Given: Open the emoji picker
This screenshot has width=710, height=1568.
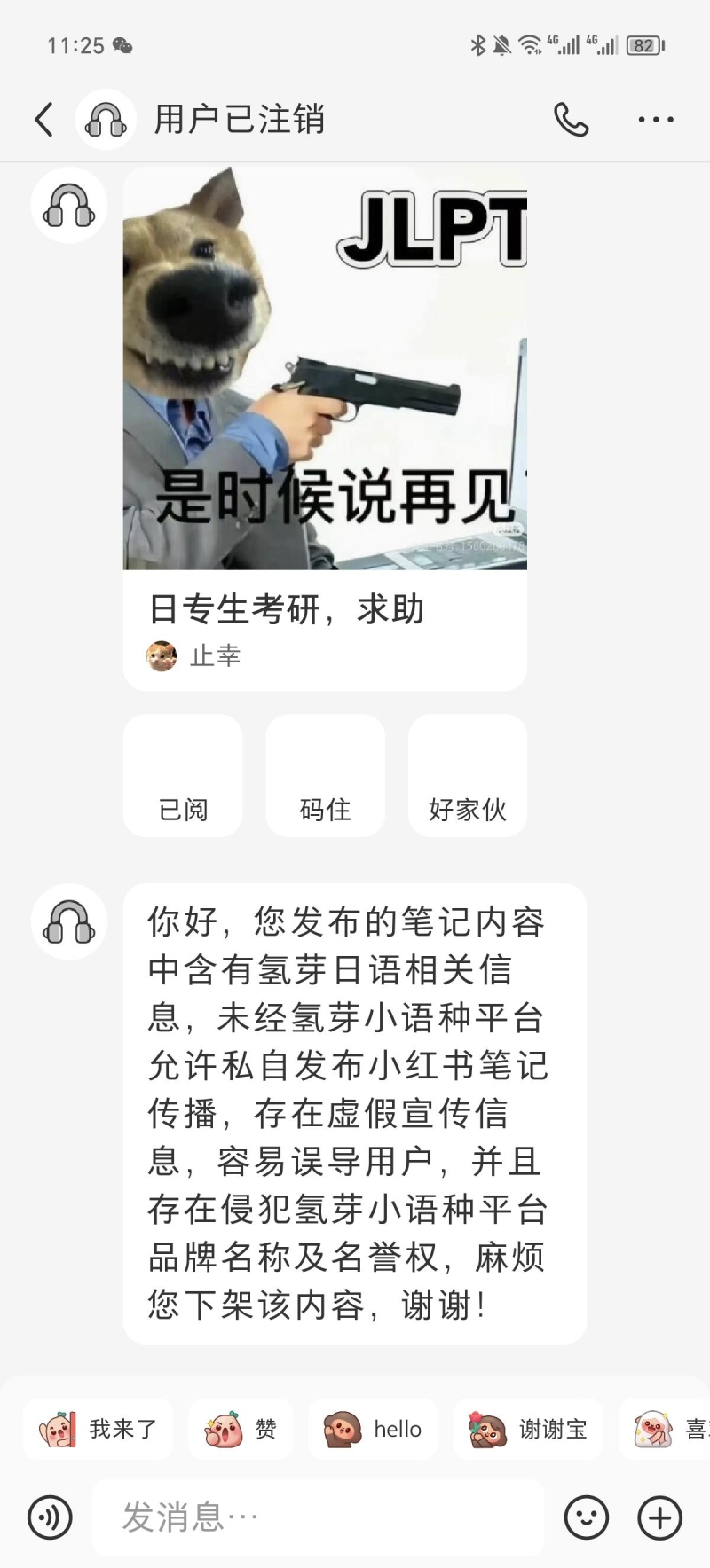Looking at the screenshot, I should coord(587,1517).
